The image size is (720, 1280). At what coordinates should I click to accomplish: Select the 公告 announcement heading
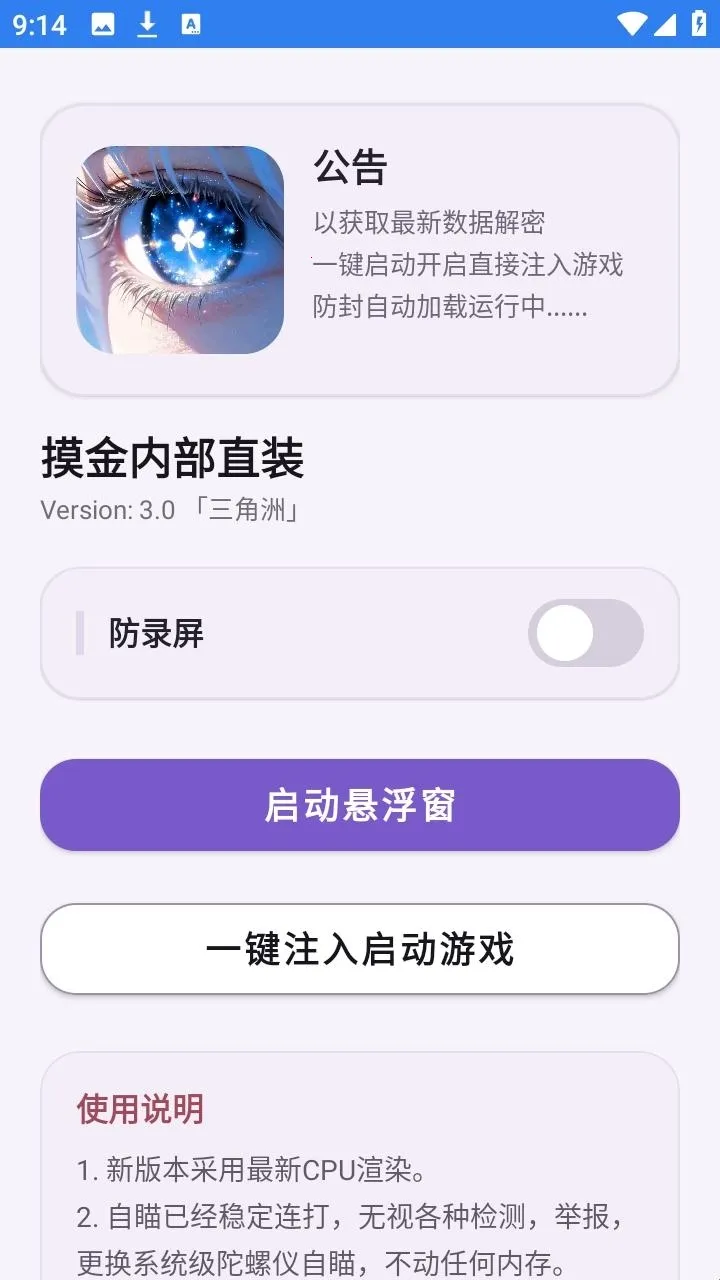pos(351,168)
